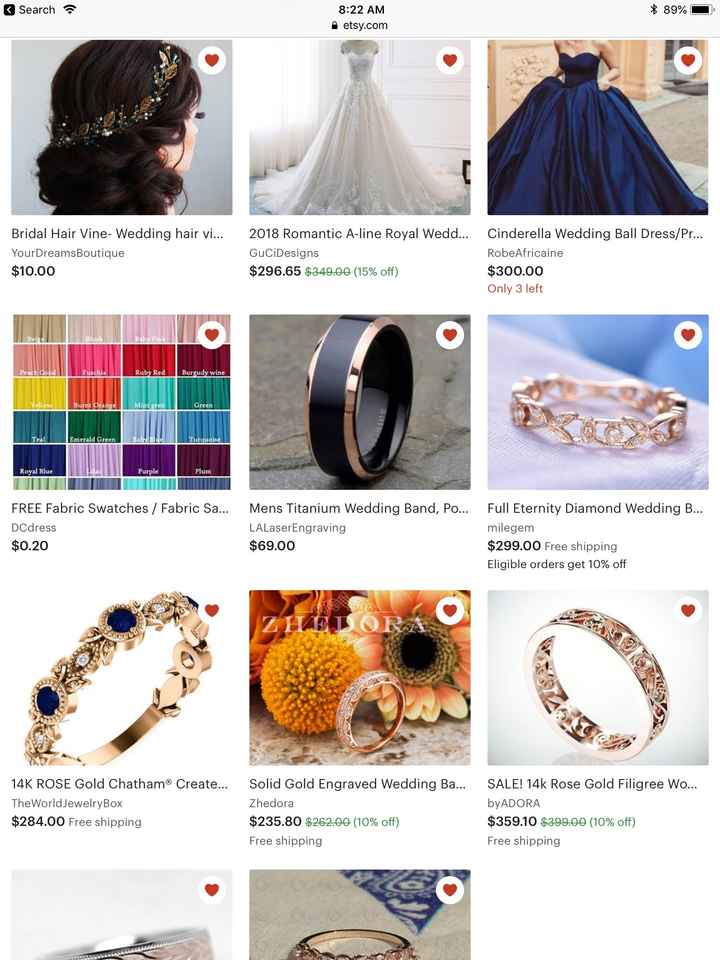
Task: Toggle the heart on the Zhedora engraved band
Action: click(450, 610)
